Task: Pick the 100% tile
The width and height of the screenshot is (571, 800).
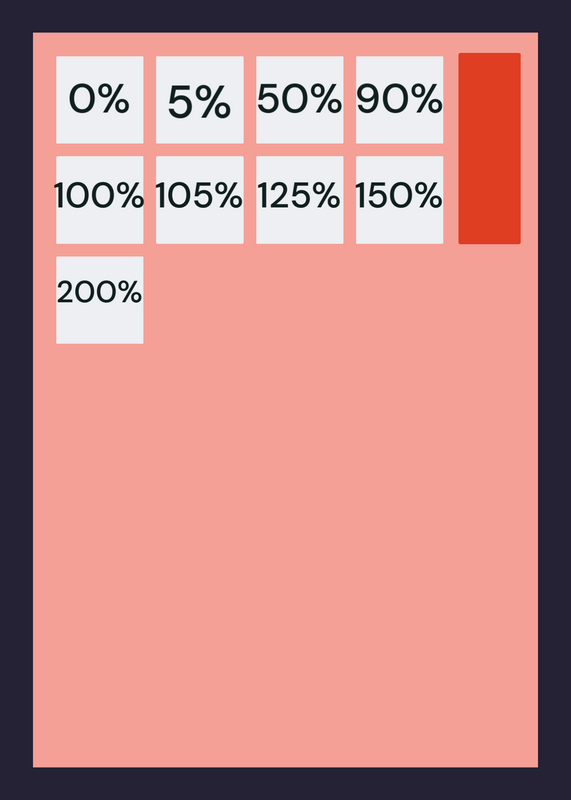Action: (x=100, y=200)
